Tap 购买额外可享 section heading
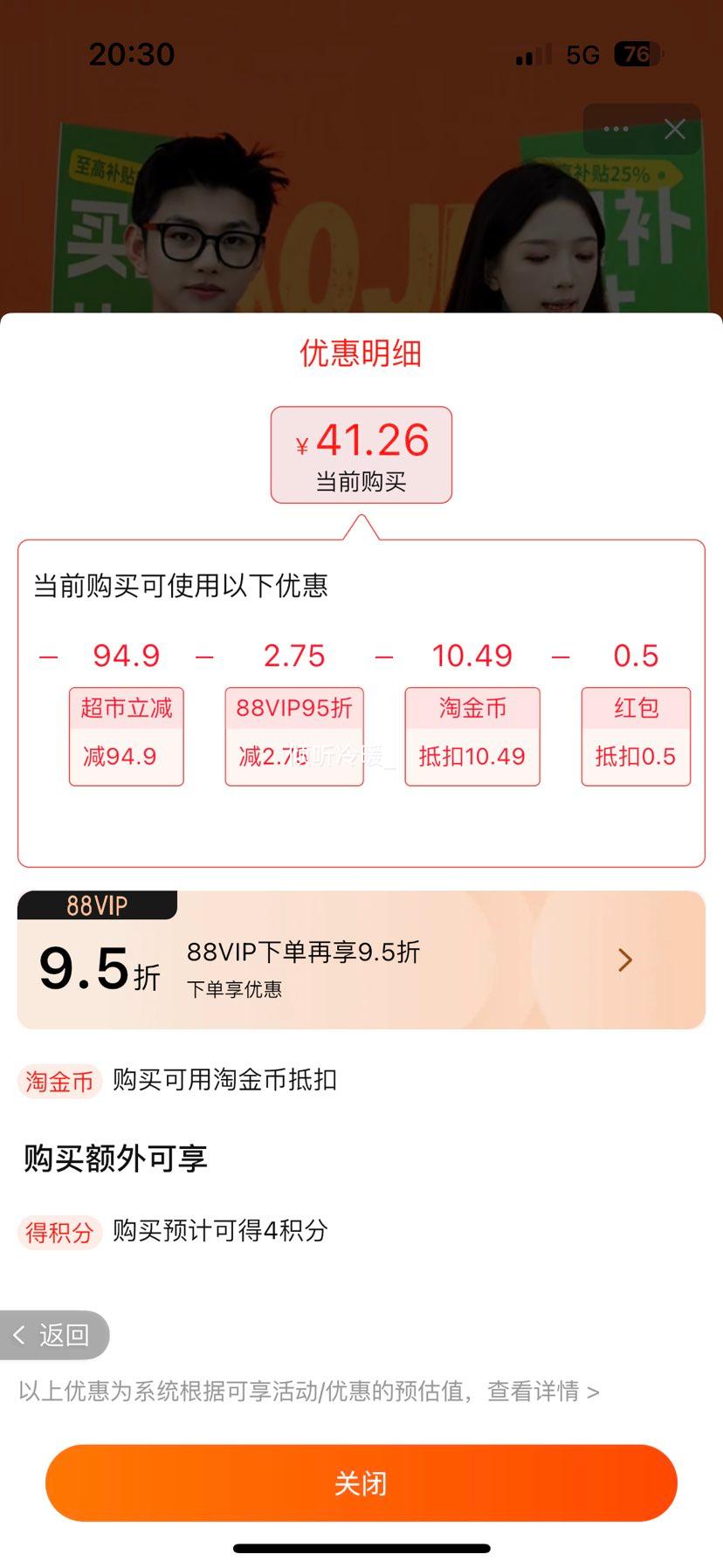Screen dimensions: 723x1568 pyautogui.click(x=114, y=1159)
